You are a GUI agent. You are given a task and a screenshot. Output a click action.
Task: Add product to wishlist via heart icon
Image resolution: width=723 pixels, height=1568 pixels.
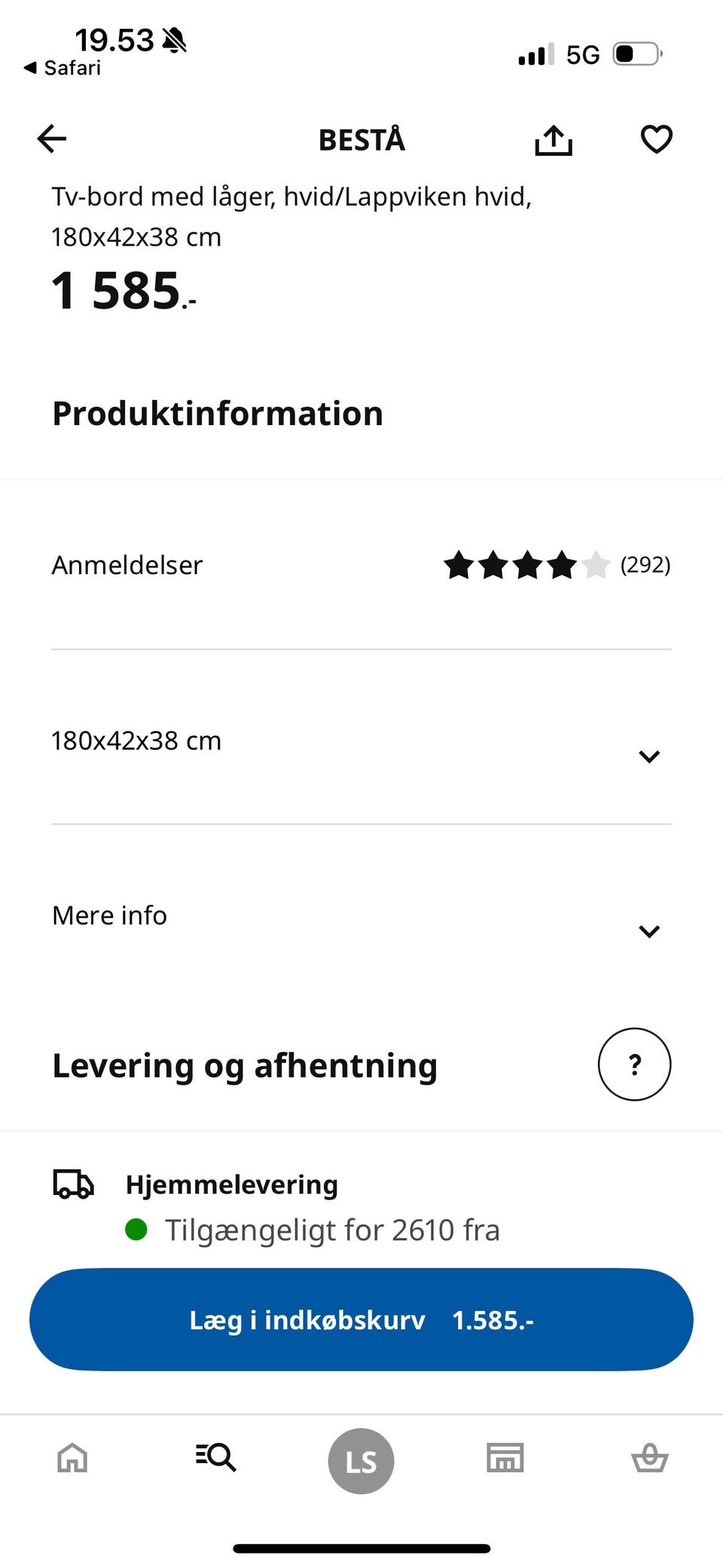click(656, 139)
